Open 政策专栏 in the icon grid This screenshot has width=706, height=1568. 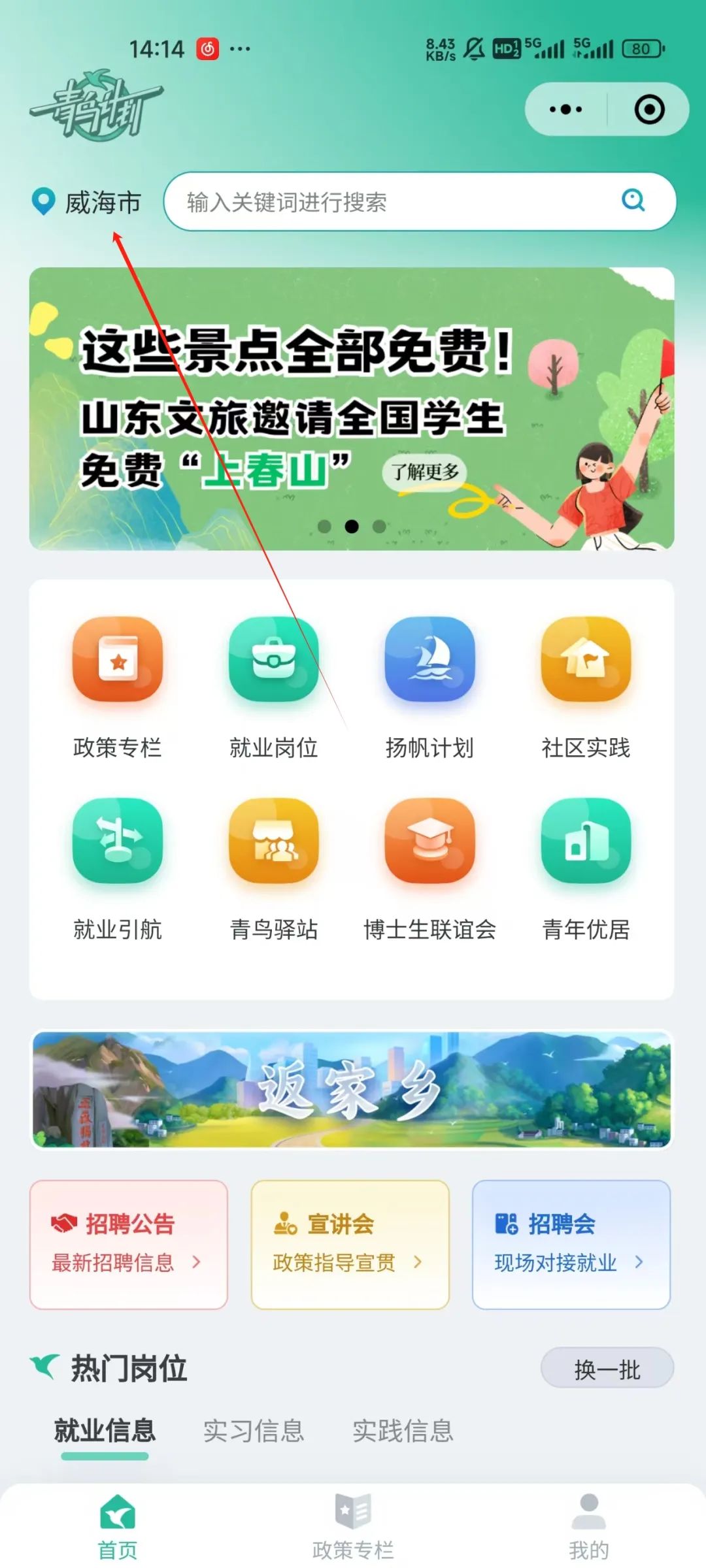tap(118, 686)
